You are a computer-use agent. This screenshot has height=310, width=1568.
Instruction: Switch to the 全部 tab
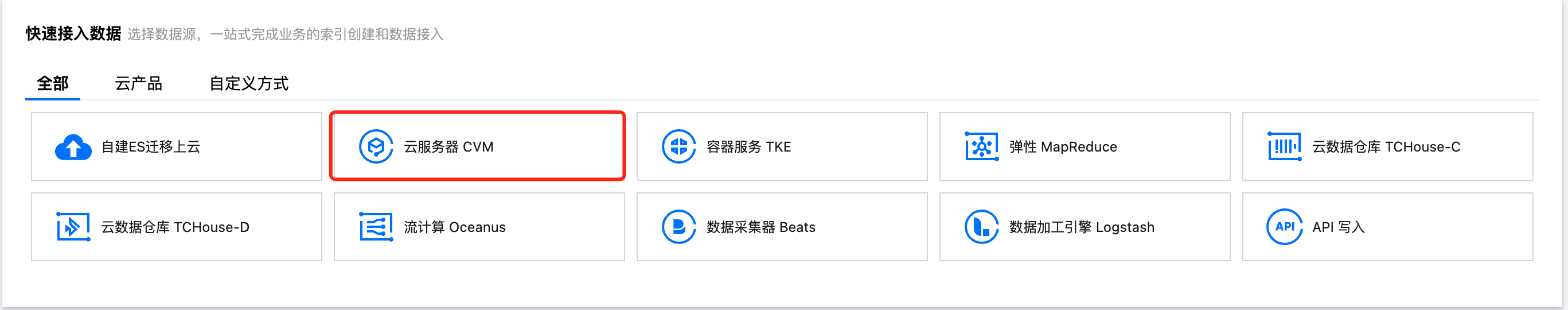52,83
